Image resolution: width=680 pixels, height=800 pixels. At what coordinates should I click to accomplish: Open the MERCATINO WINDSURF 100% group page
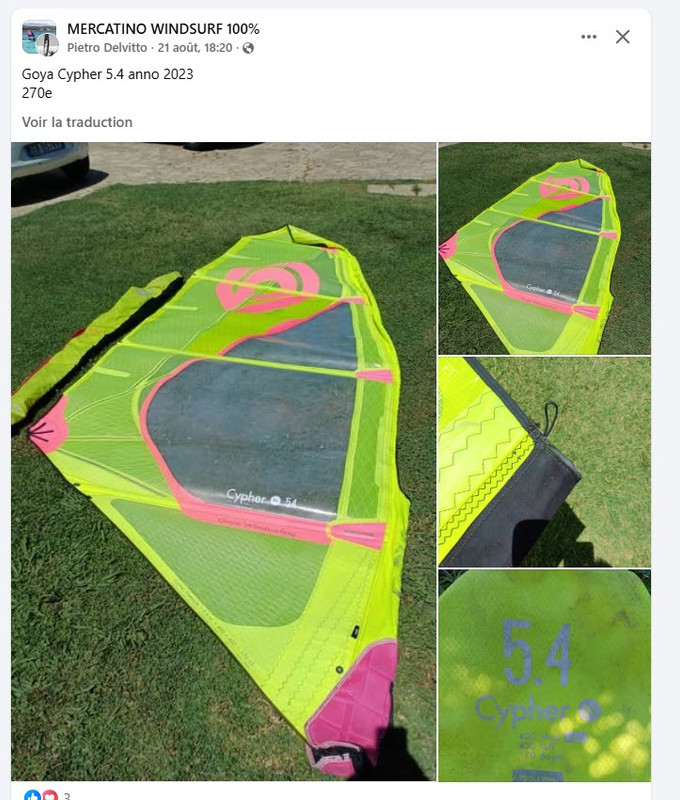[x=163, y=28]
